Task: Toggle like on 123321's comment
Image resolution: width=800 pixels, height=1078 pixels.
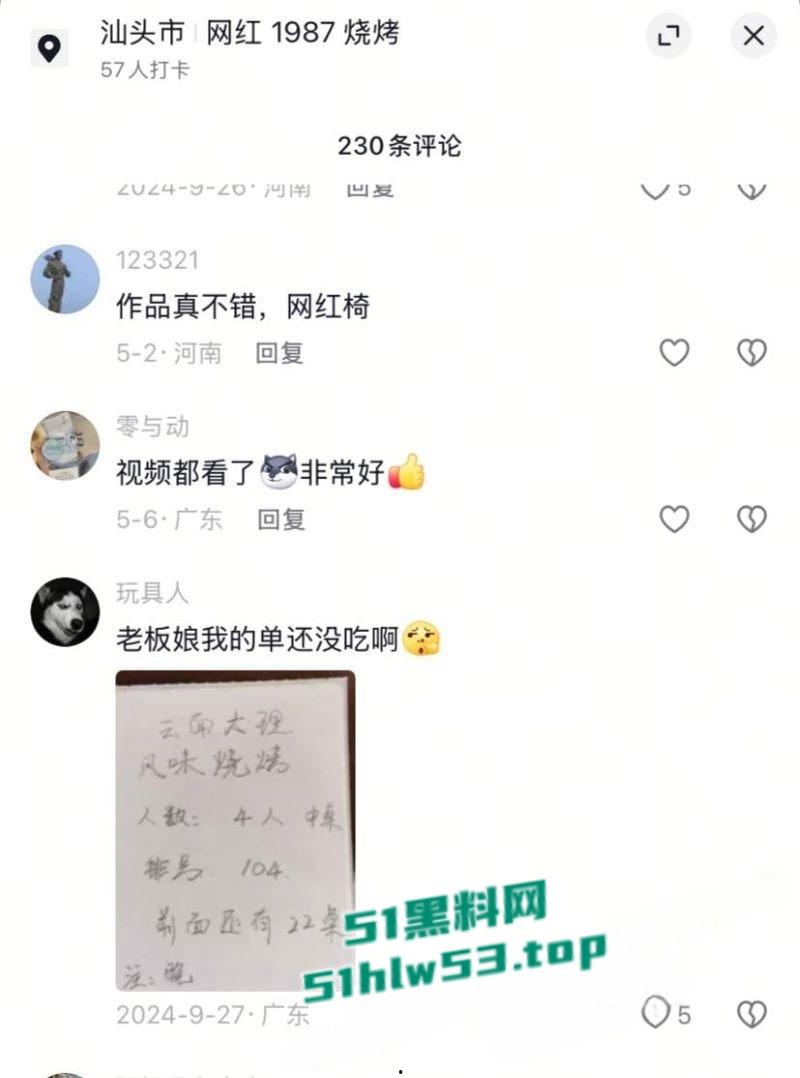Action: tap(674, 352)
